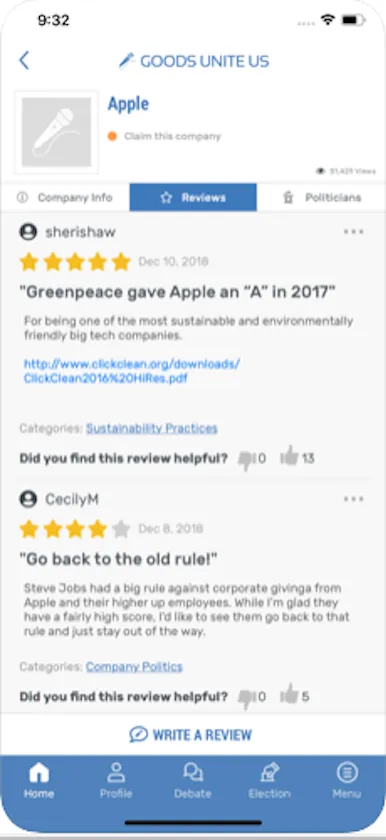This screenshot has width=386, height=840.
Task: Select the Reviews tab
Action: click(x=193, y=198)
